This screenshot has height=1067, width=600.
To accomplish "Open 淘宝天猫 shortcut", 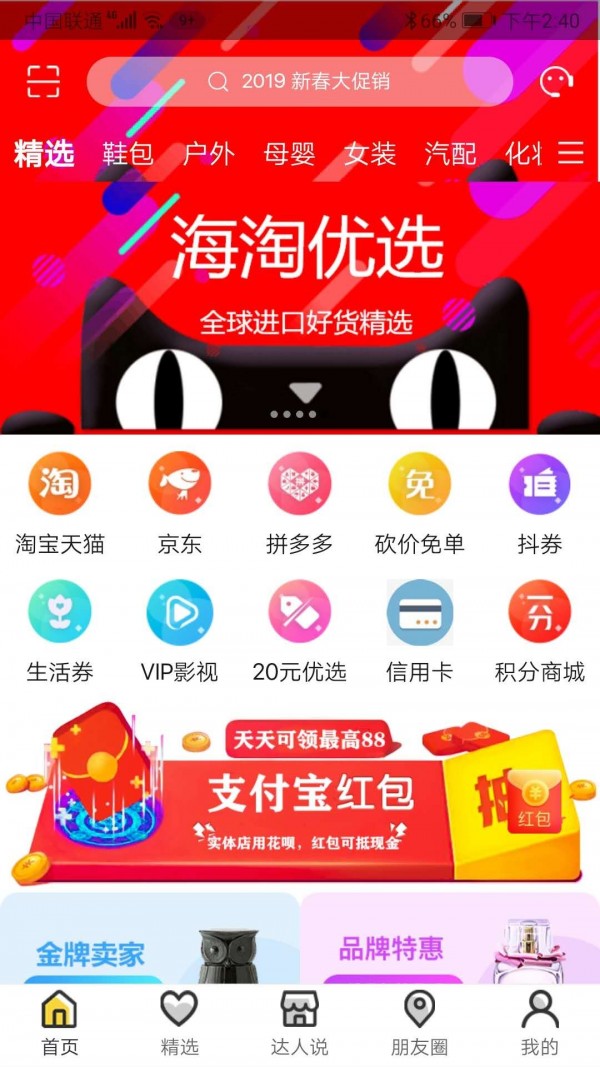I will tap(60, 502).
